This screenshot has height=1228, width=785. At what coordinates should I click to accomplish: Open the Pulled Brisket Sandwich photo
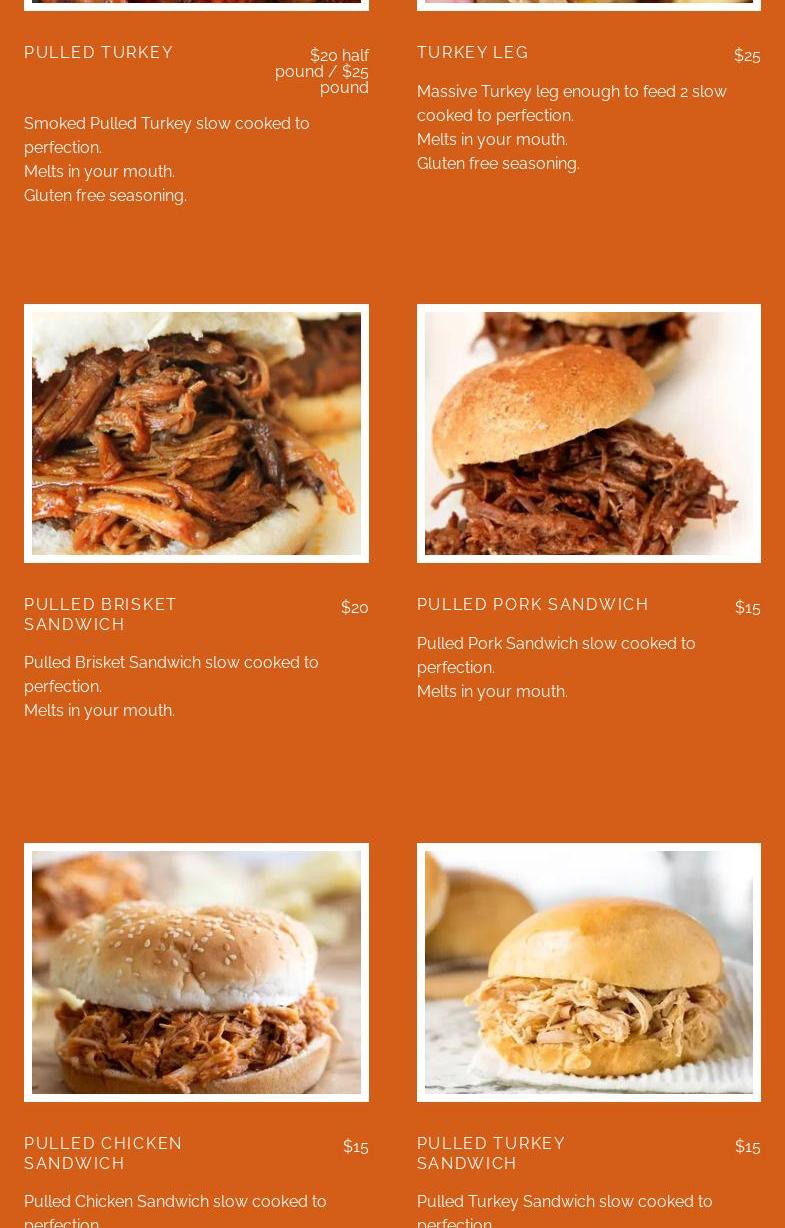196,433
